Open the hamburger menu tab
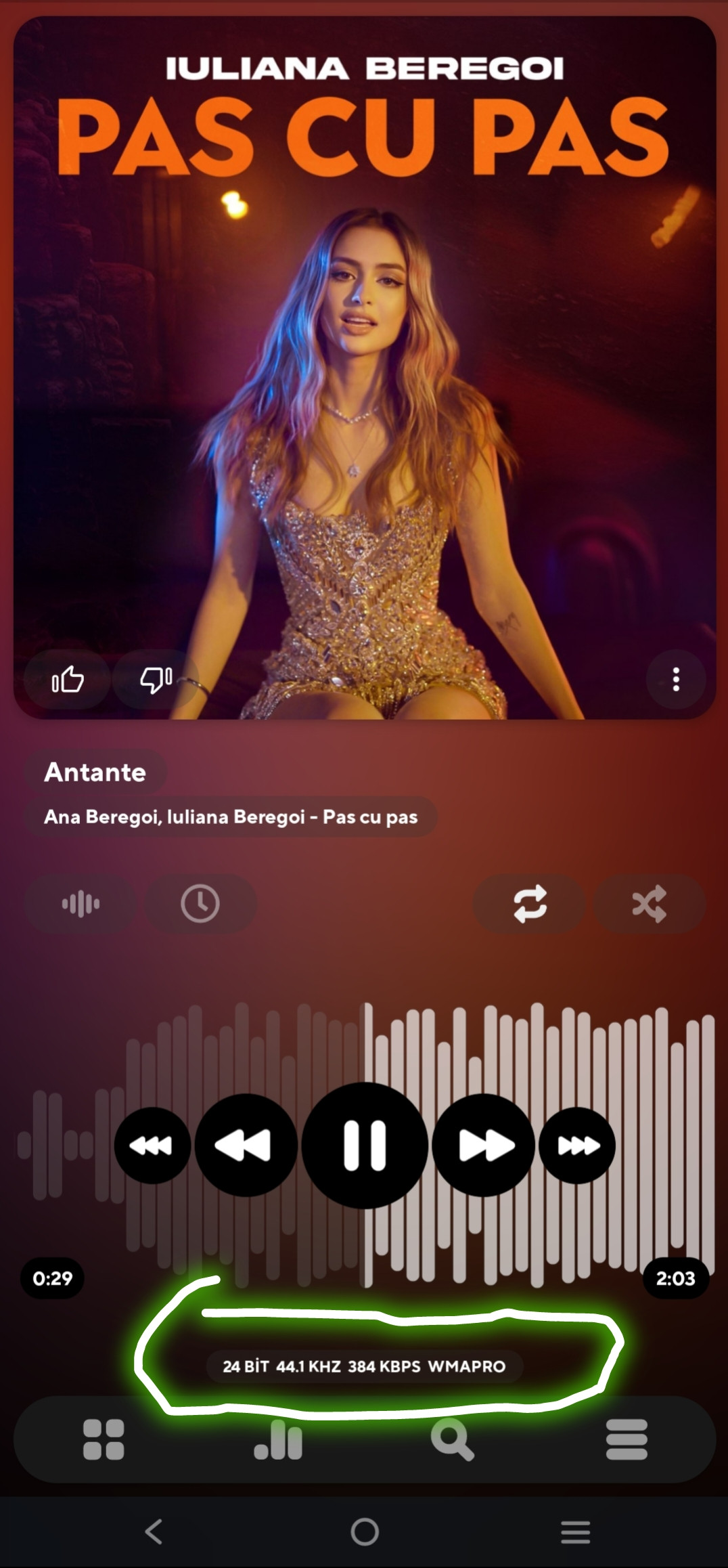The image size is (728, 1568). [x=627, y=1439]
